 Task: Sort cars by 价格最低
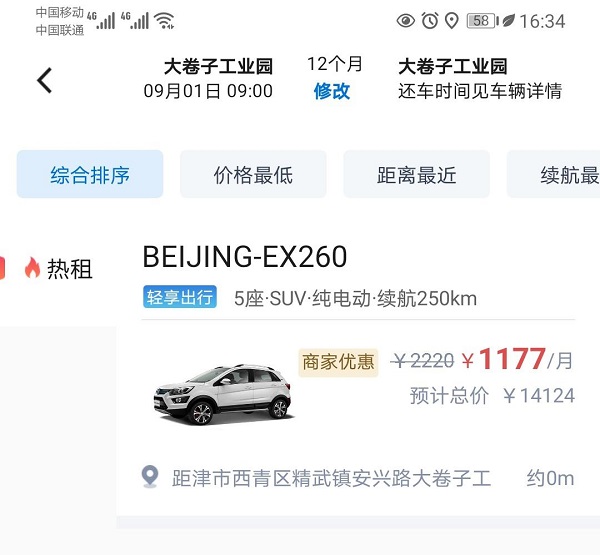[x=253, y=175]
